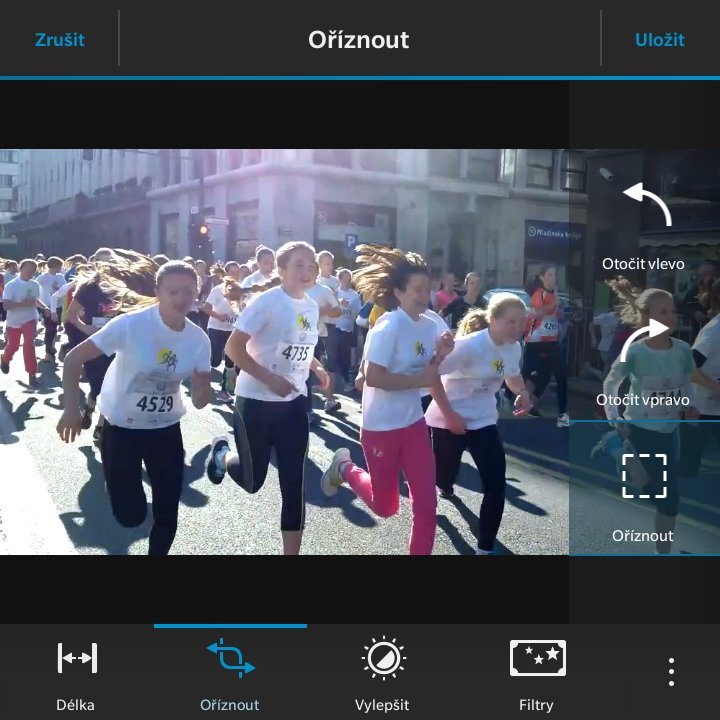Save the edits with Uložit
Image resolution: width=720 pixels, height=720 pixels.
pyautogui.click(x=660, y=40)
